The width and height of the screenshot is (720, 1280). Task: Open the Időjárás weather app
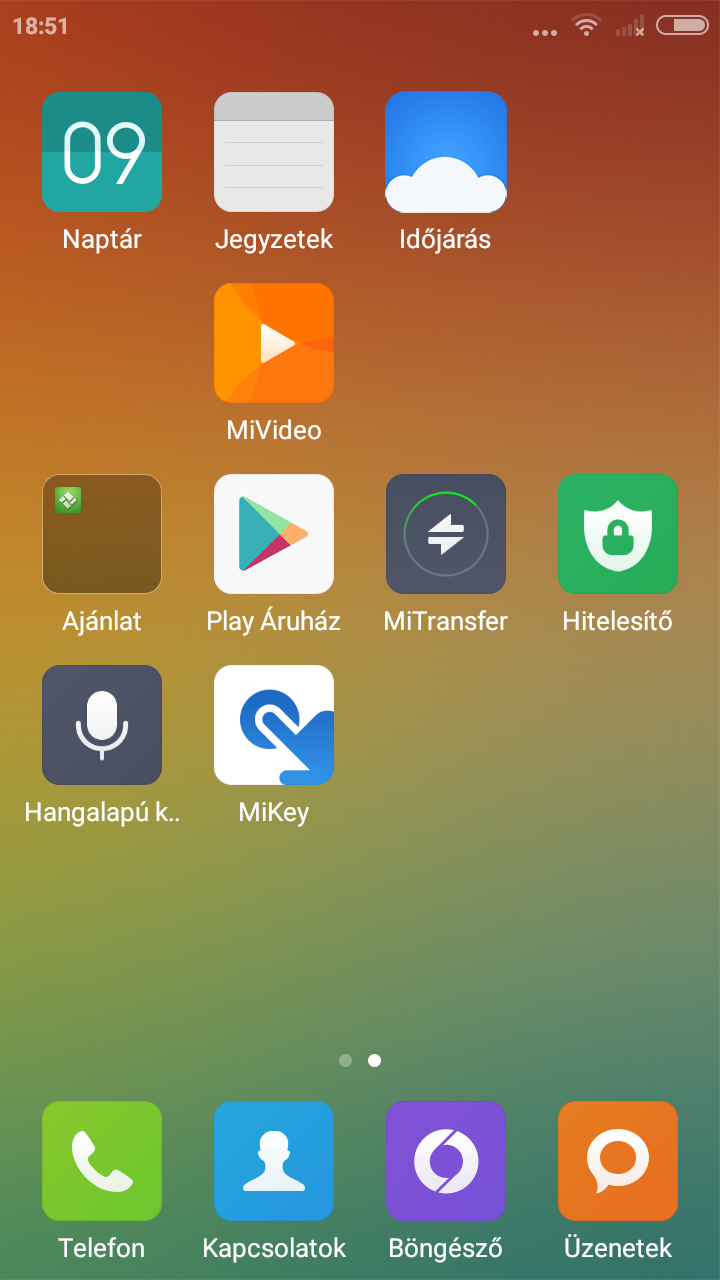pos(446,152)
